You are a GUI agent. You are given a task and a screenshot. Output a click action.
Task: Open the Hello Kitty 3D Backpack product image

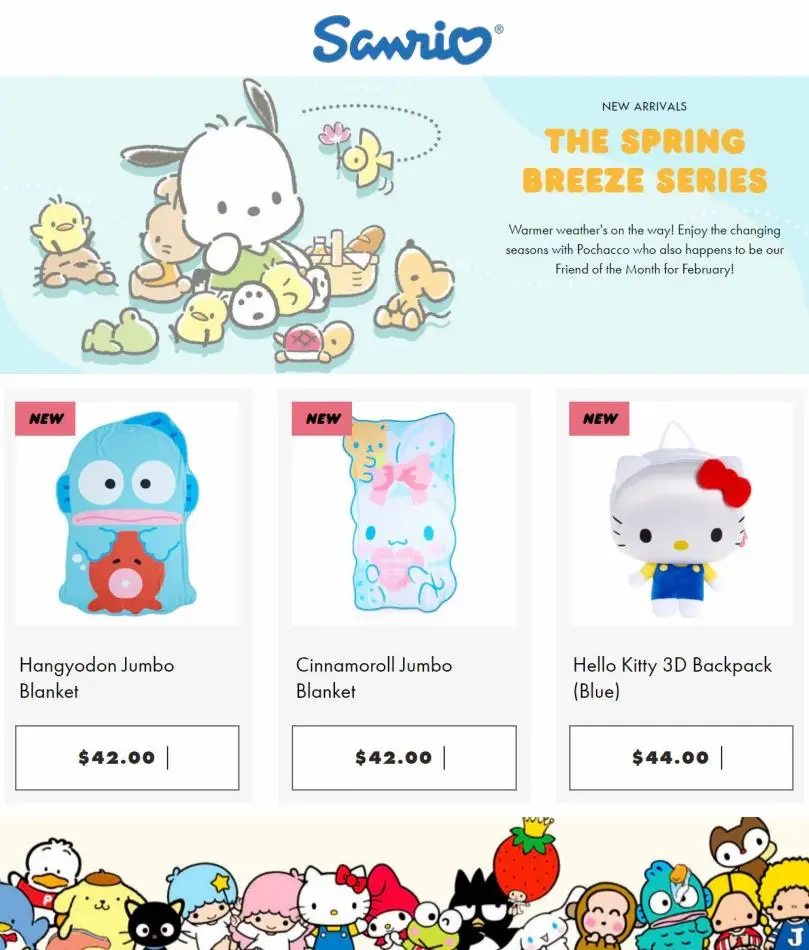(681, 514)
